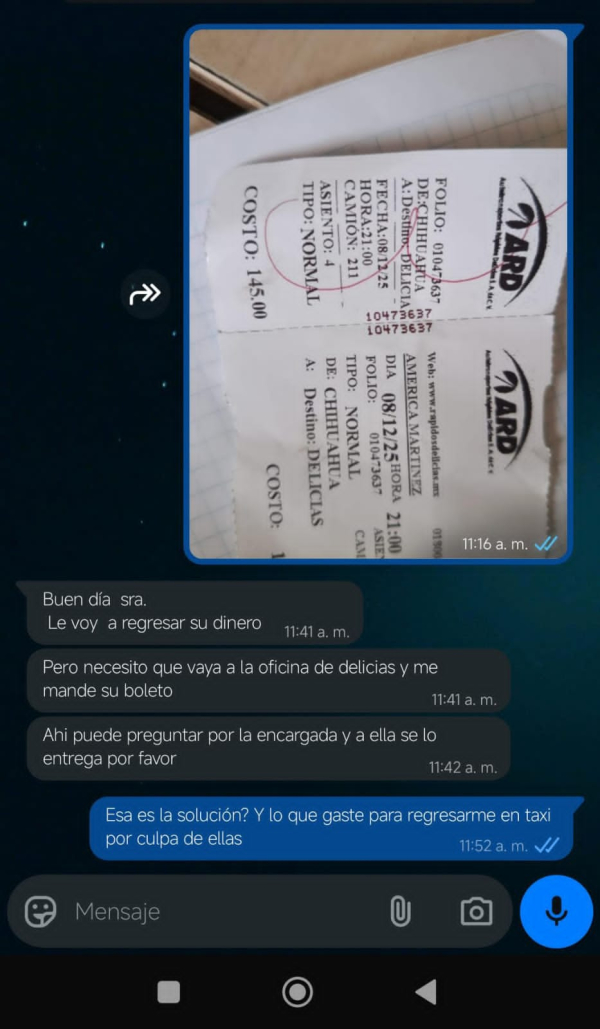Go to the home screen

tap(297, 991)
